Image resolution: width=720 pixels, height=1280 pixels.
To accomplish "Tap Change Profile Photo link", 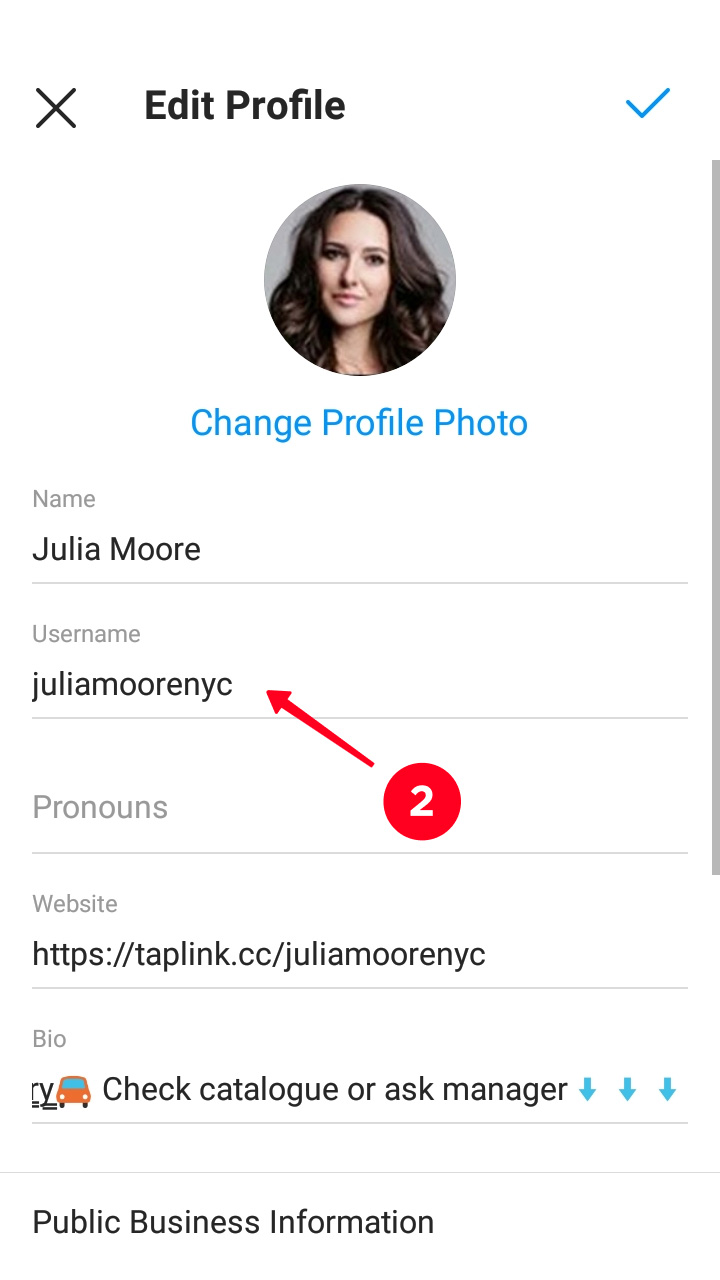I will (359, 423).
